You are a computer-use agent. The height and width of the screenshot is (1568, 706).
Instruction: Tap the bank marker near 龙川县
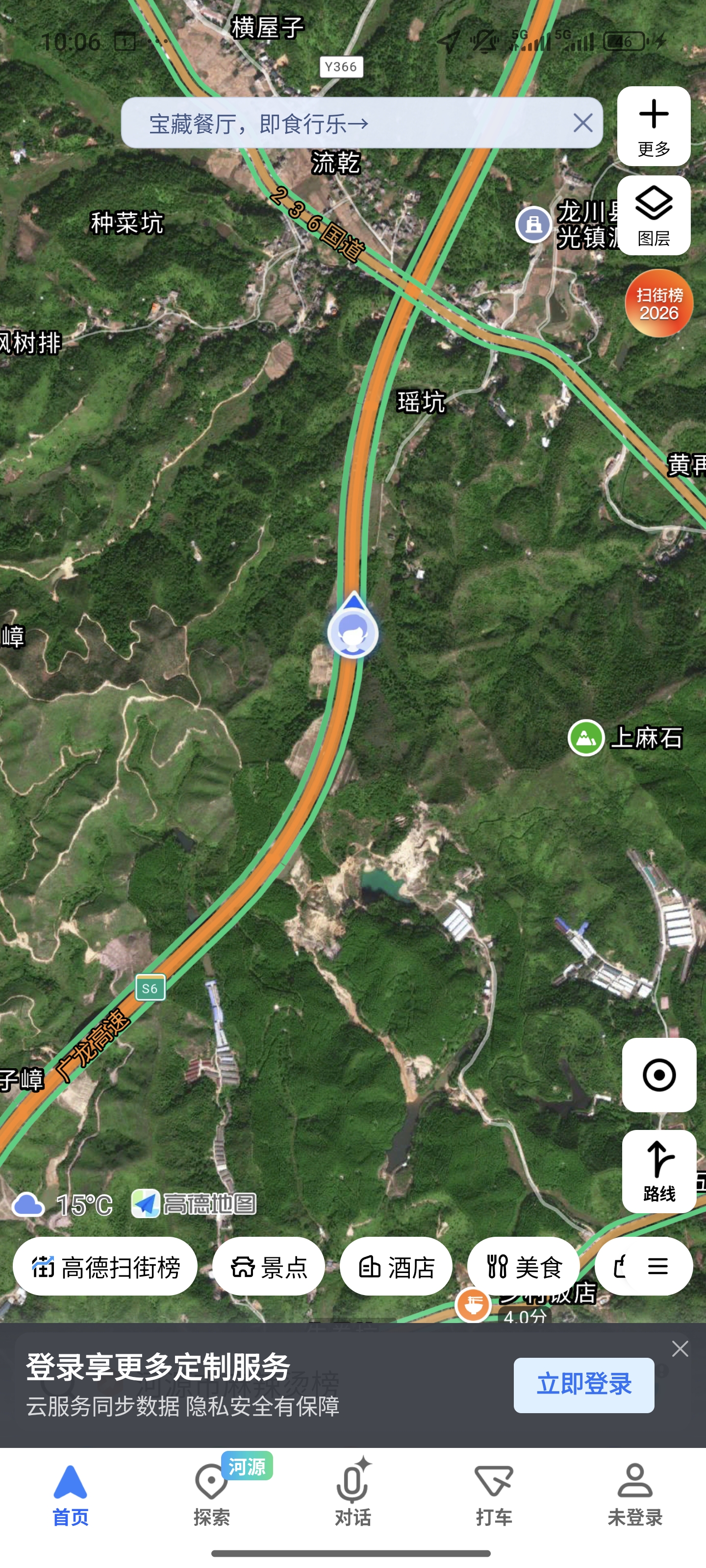point(533,224)
